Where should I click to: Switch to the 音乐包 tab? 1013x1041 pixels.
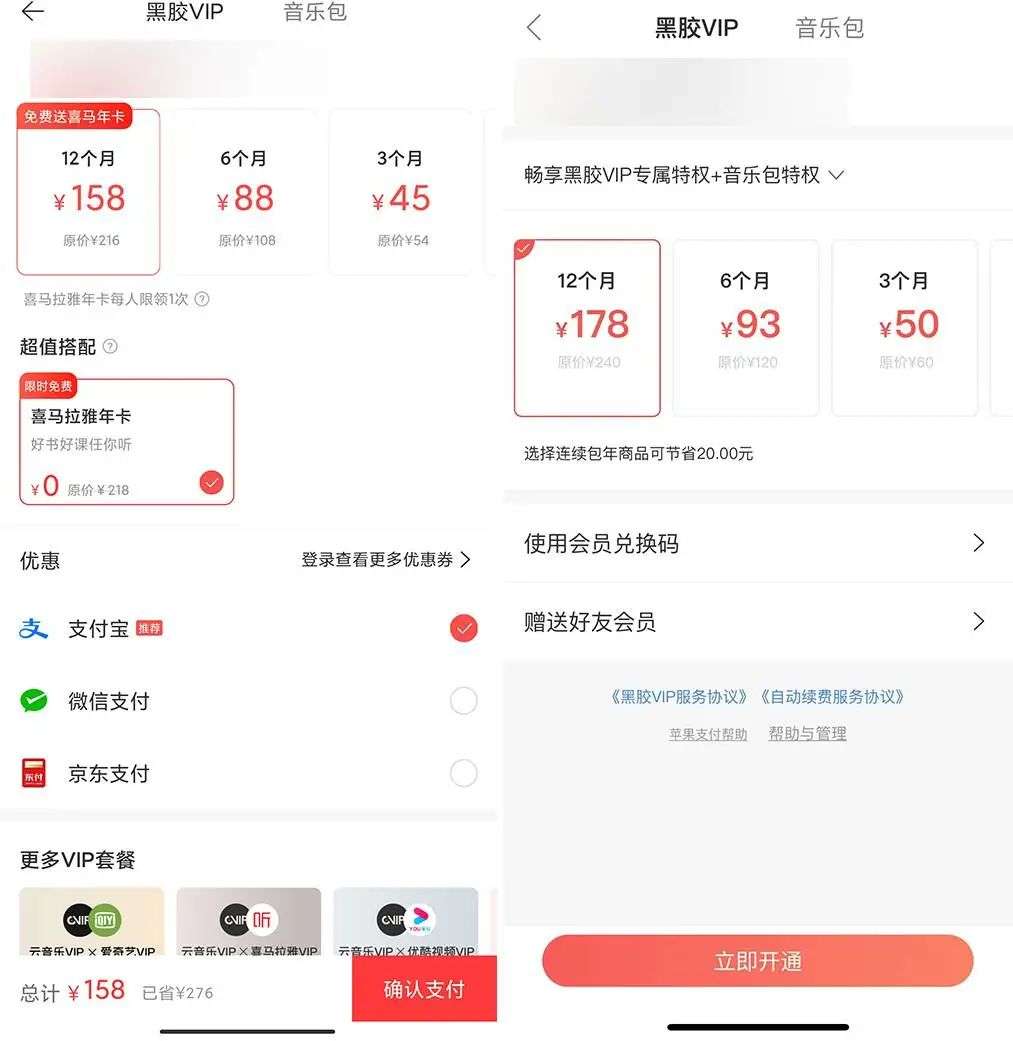[x=315, y=13]
